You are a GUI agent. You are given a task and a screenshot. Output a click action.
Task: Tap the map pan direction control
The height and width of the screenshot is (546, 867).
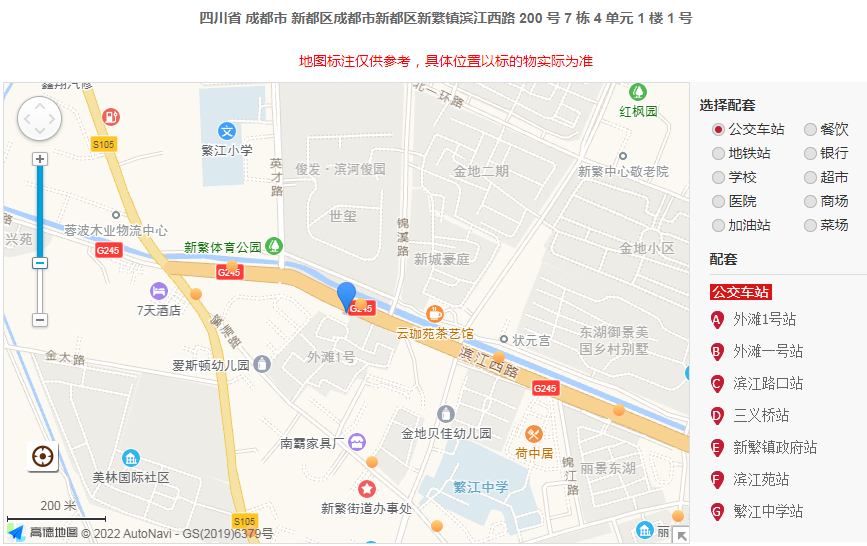(x=40, y=119)
